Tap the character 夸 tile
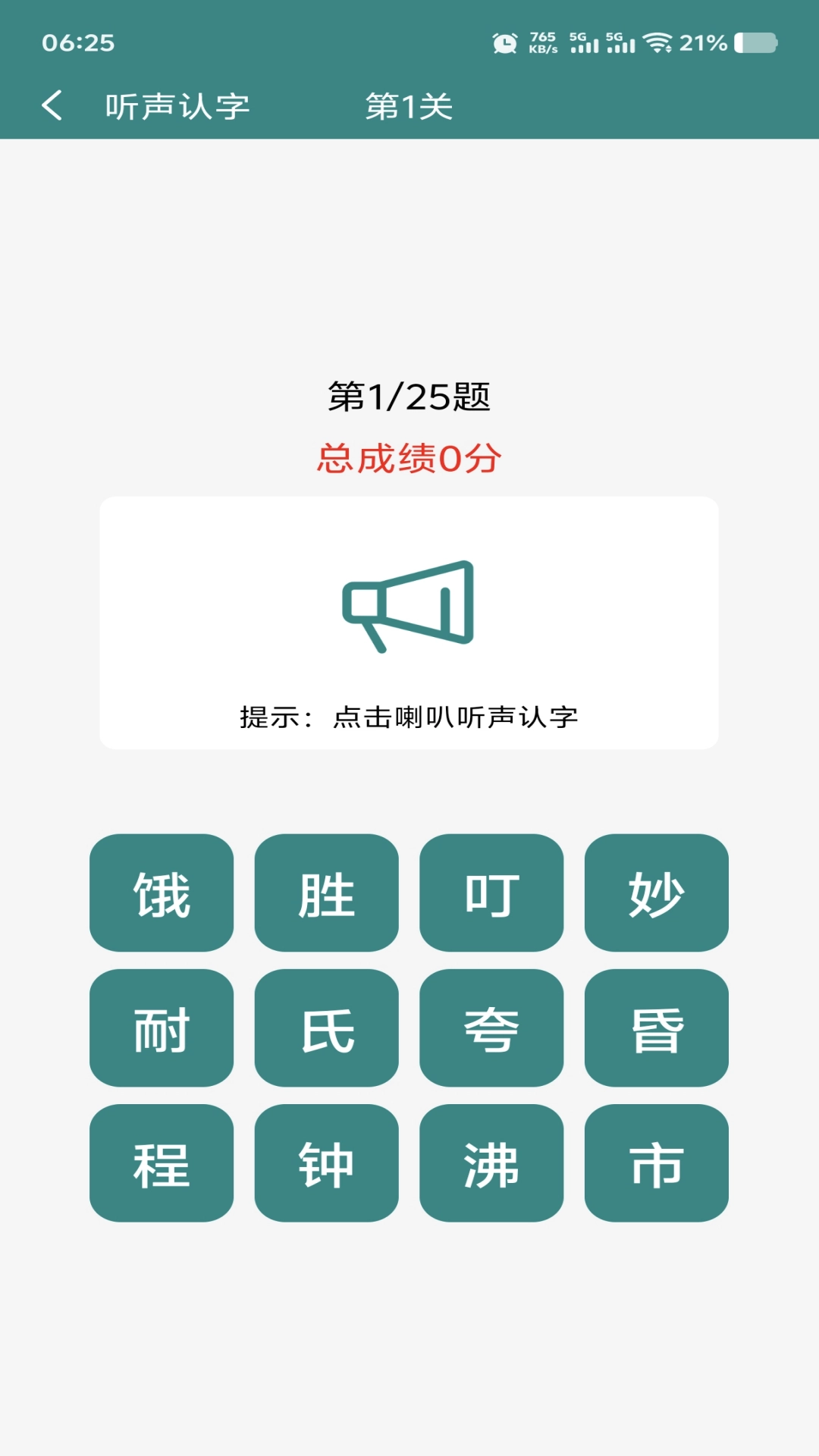Viewport: 819px width, 1456px height. tap(491, 1030)
